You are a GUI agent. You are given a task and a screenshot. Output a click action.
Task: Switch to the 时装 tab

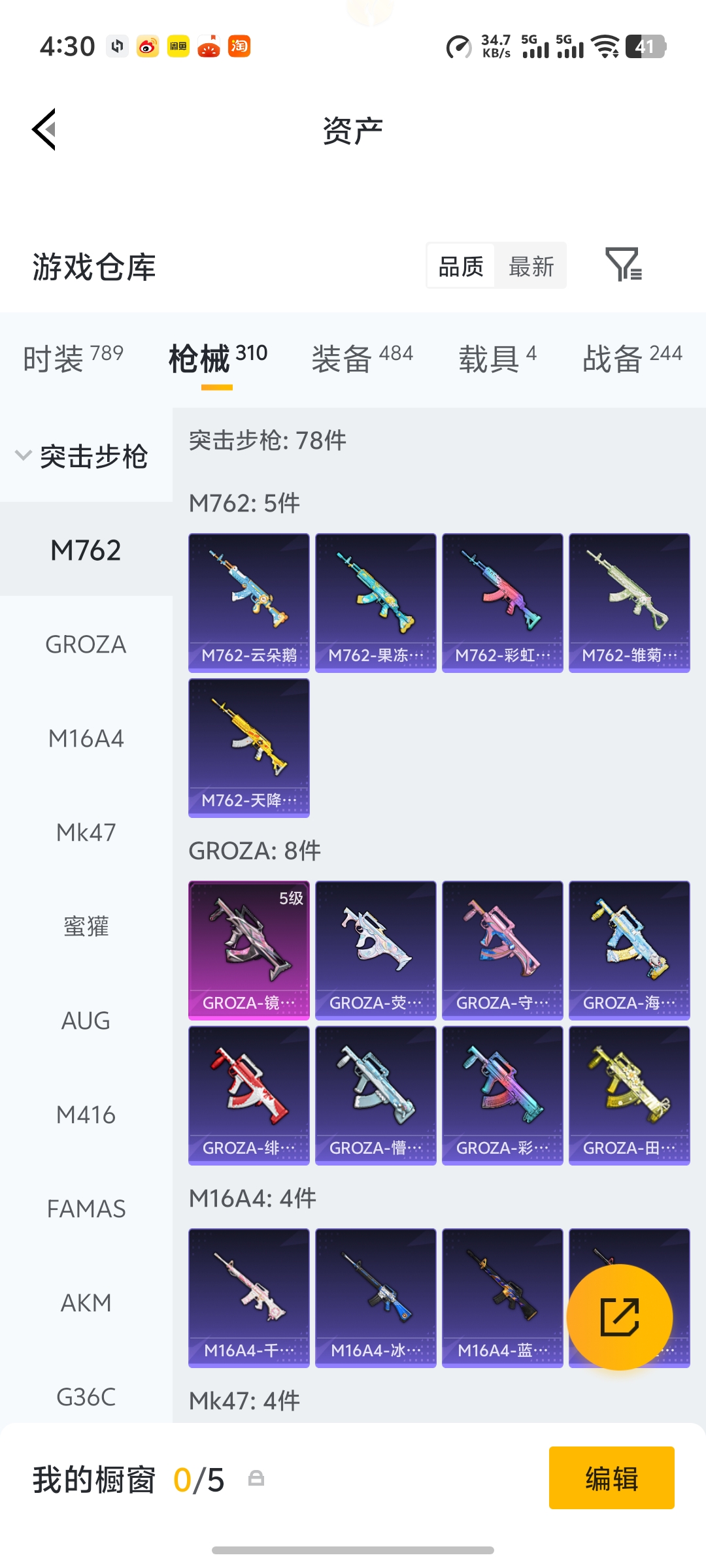pyautogui.click(x=73, y=358)
